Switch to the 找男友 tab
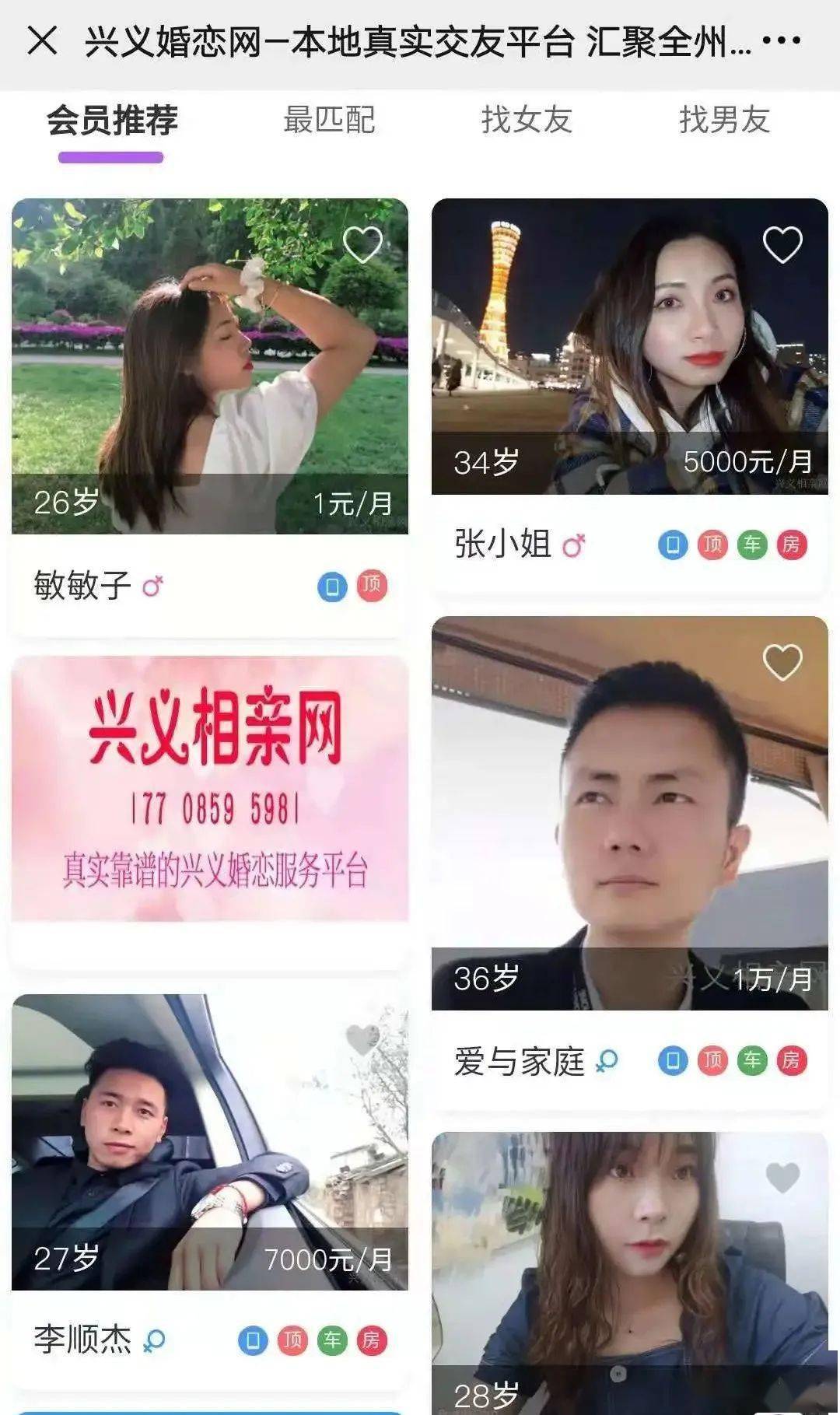This screenshot has width=840, height=1415. [x=724, y=120]
